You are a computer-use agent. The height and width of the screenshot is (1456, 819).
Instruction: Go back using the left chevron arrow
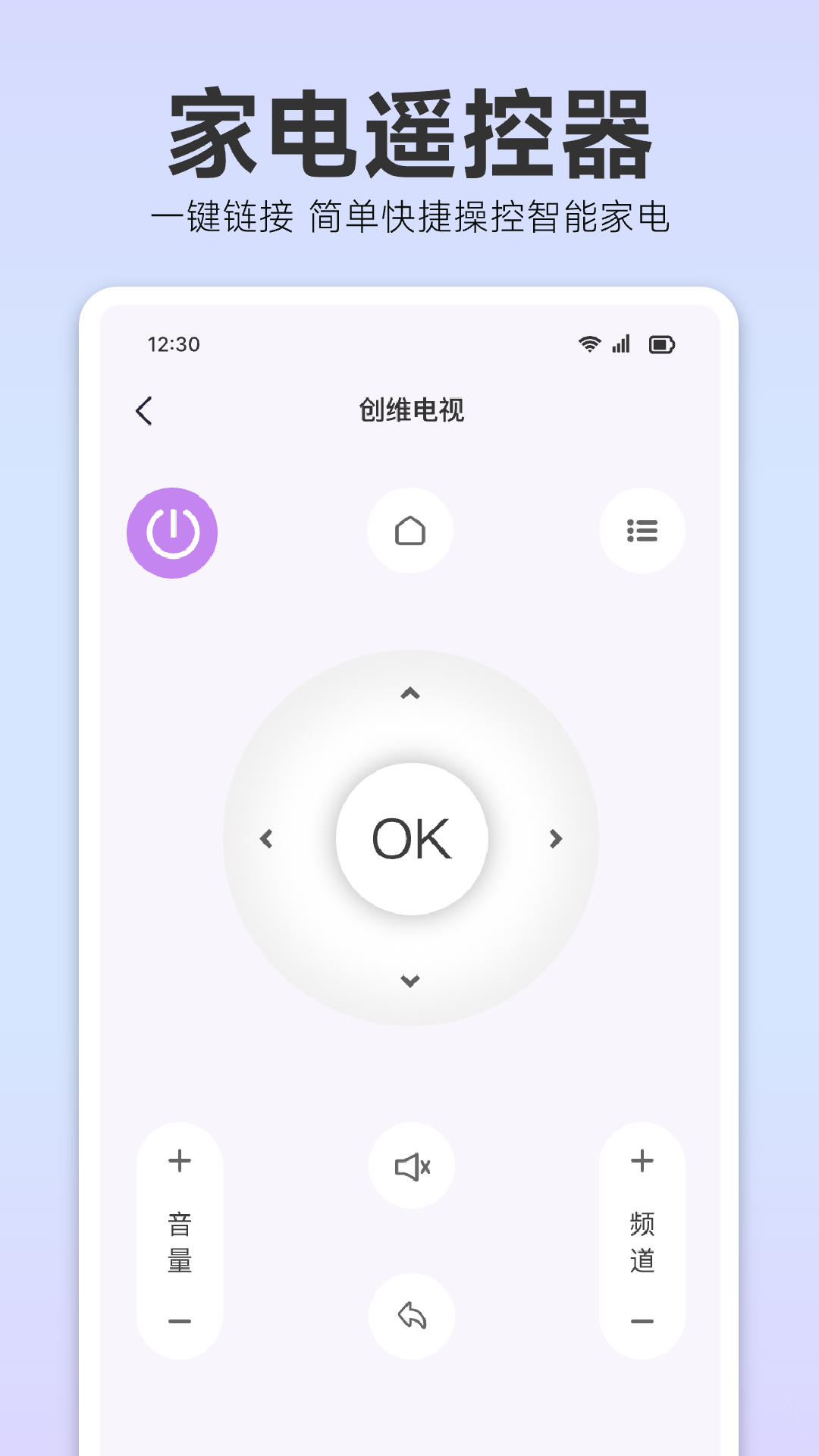pyautogui.click(x=143, y=410)
